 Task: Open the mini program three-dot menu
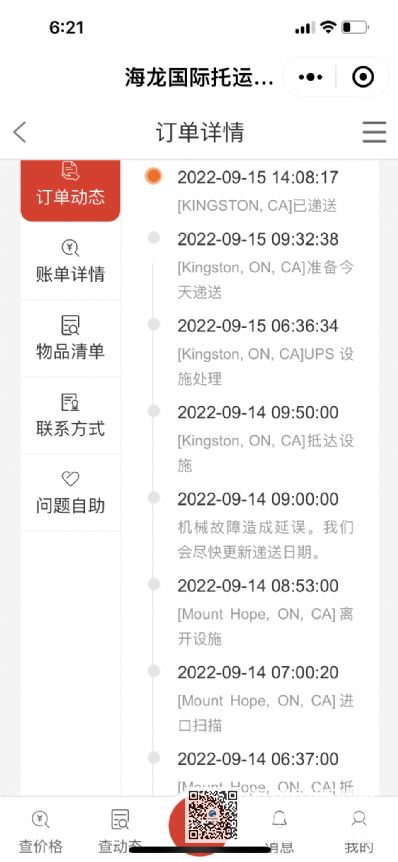pyautogui.click(x=311, y=78)
